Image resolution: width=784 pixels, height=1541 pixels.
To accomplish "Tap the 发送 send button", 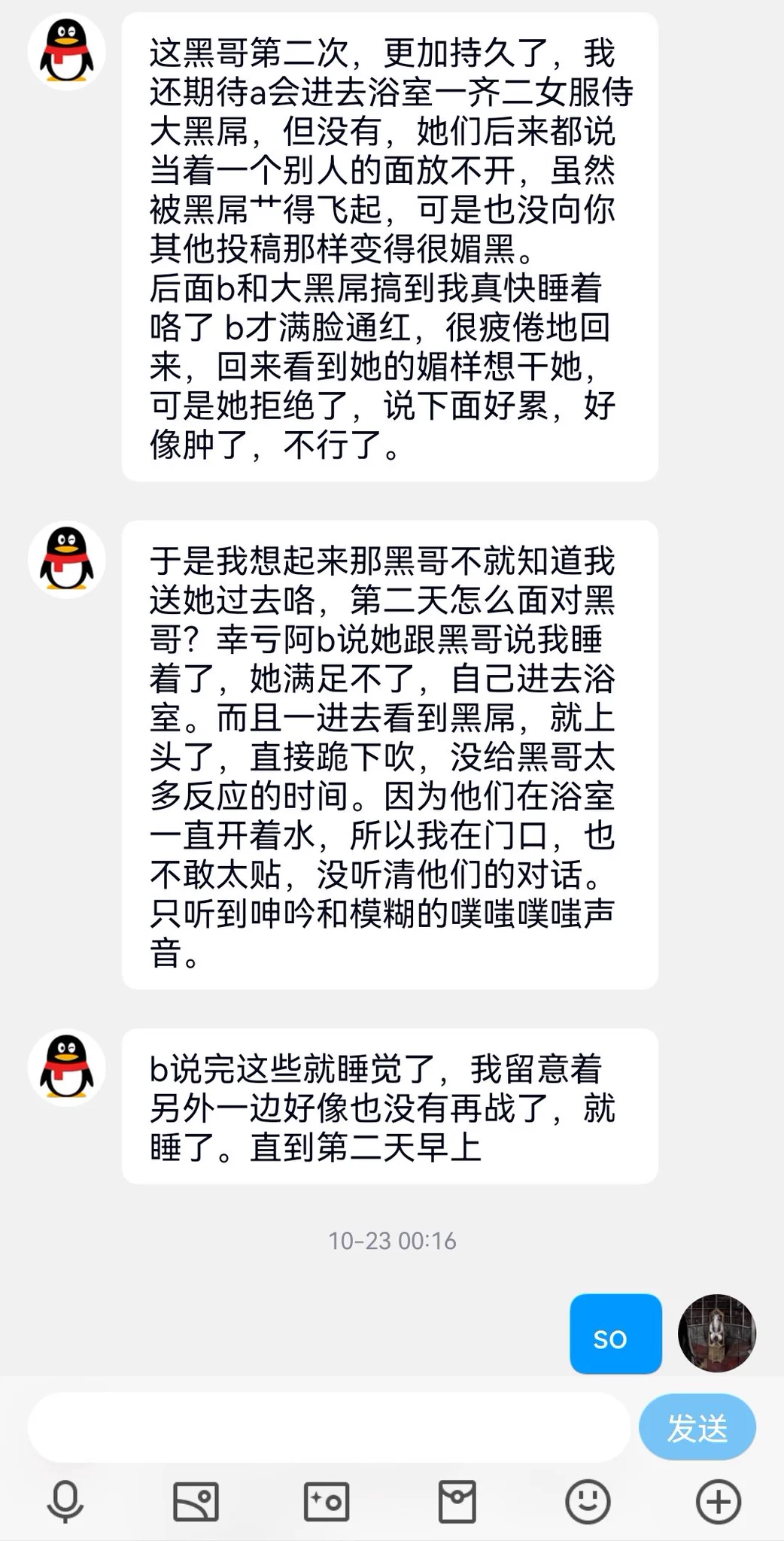I will [x=697, y=1427].
